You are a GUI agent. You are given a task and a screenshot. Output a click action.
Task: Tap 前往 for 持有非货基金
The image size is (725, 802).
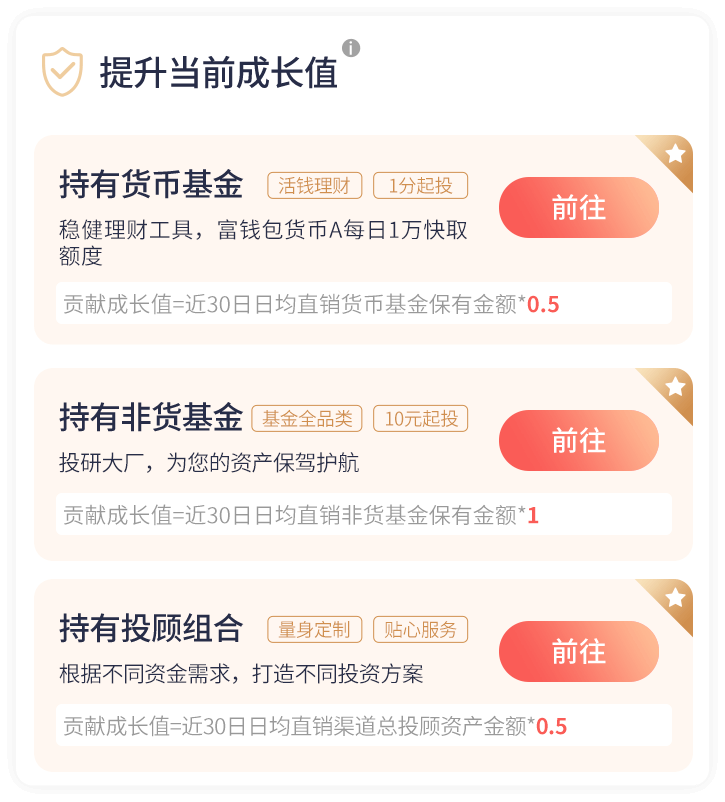pos(578,441)
